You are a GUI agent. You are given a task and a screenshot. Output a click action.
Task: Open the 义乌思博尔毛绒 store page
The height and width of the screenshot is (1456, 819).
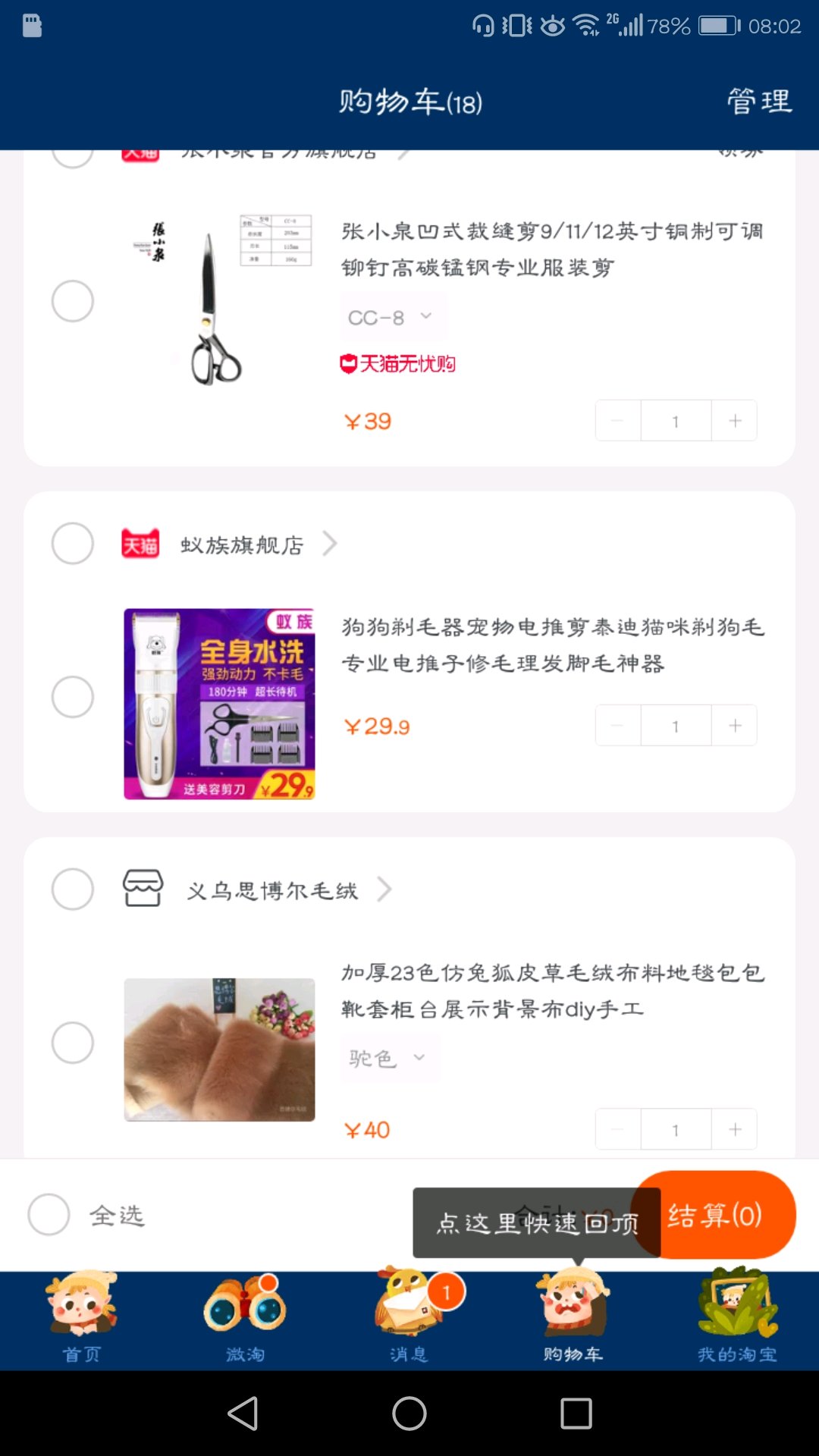coord(273,890)
